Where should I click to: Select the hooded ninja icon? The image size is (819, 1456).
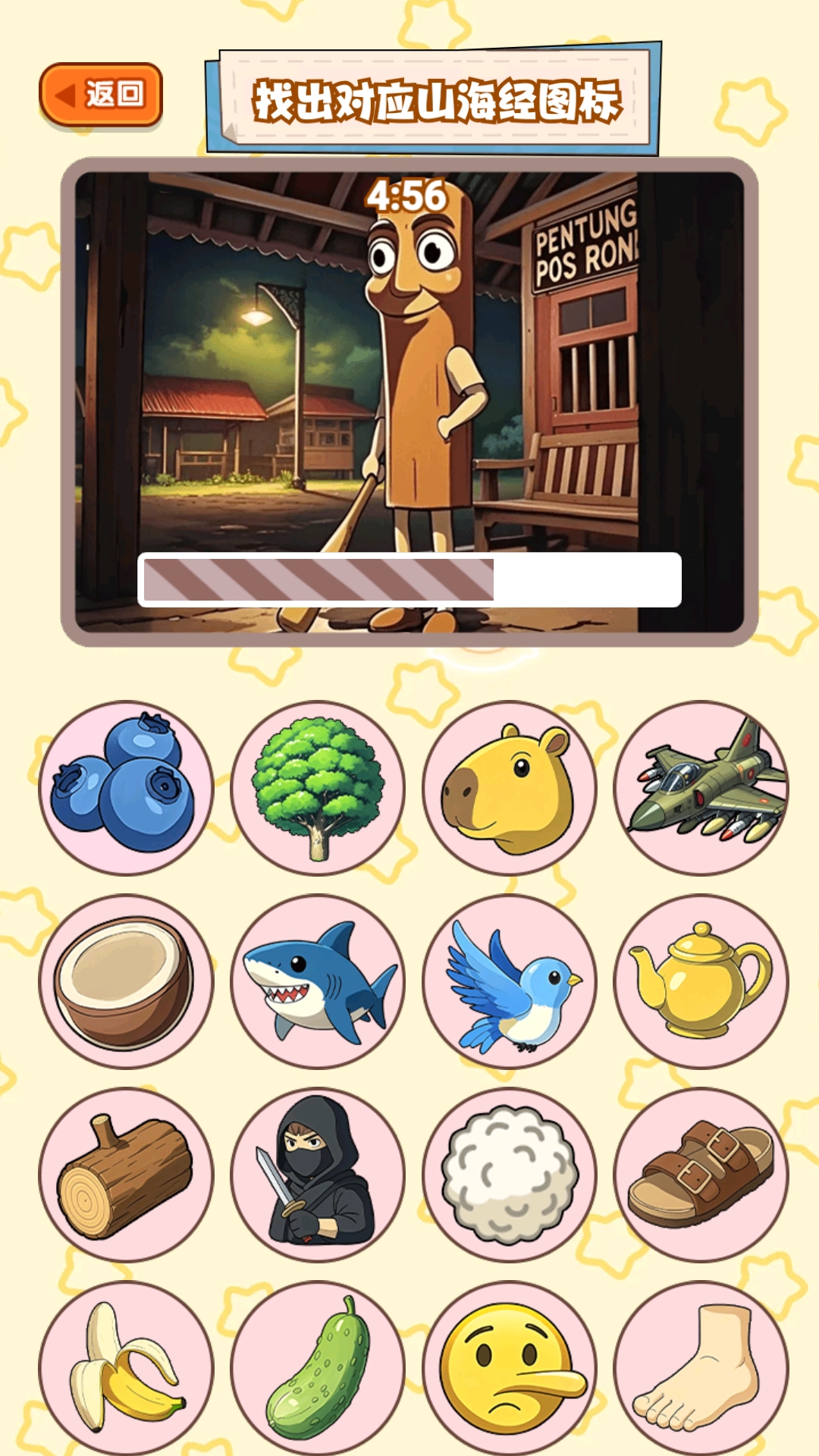pyautogui.click(x=318, y=1175)
